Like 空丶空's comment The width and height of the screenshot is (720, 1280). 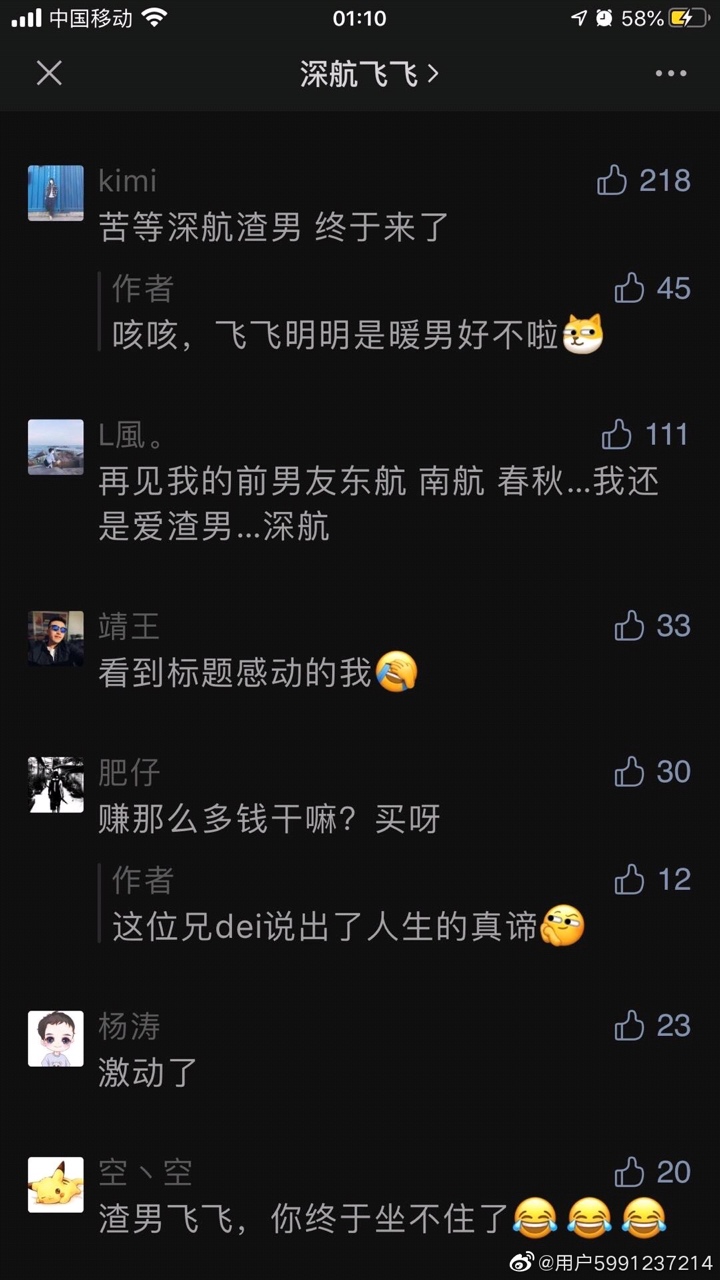[x=629, y=1171]
